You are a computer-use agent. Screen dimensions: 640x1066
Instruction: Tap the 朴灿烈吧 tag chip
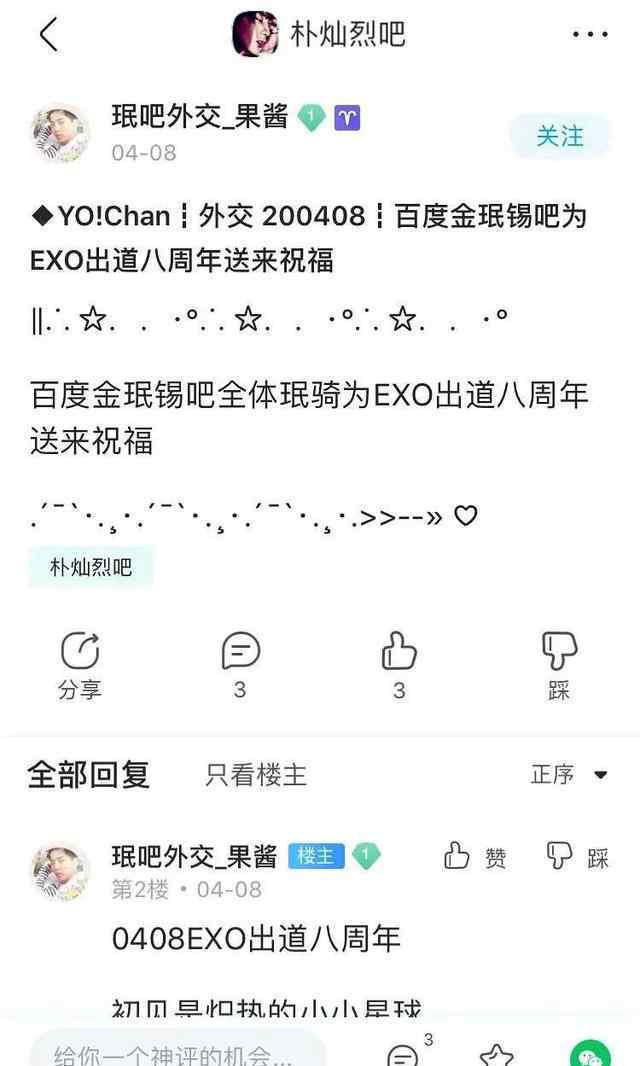[91, 568]
